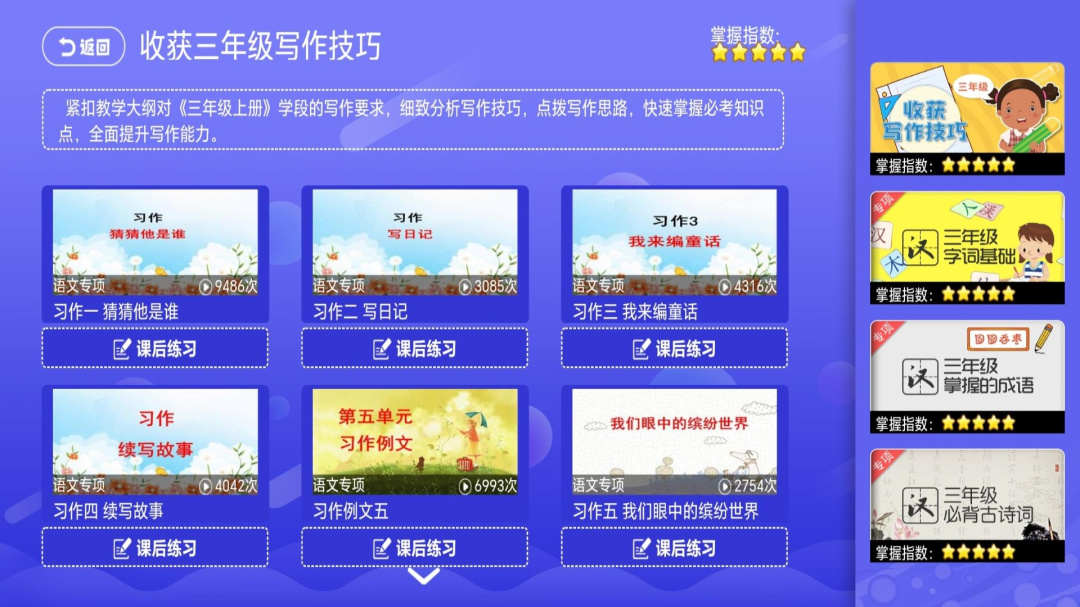The width and height of the screenshot is (1080, 607).
Task: Open 课后练习 for 我们眼中的缤纷世界
Action: pyautogui.click(x=674, y=547)
